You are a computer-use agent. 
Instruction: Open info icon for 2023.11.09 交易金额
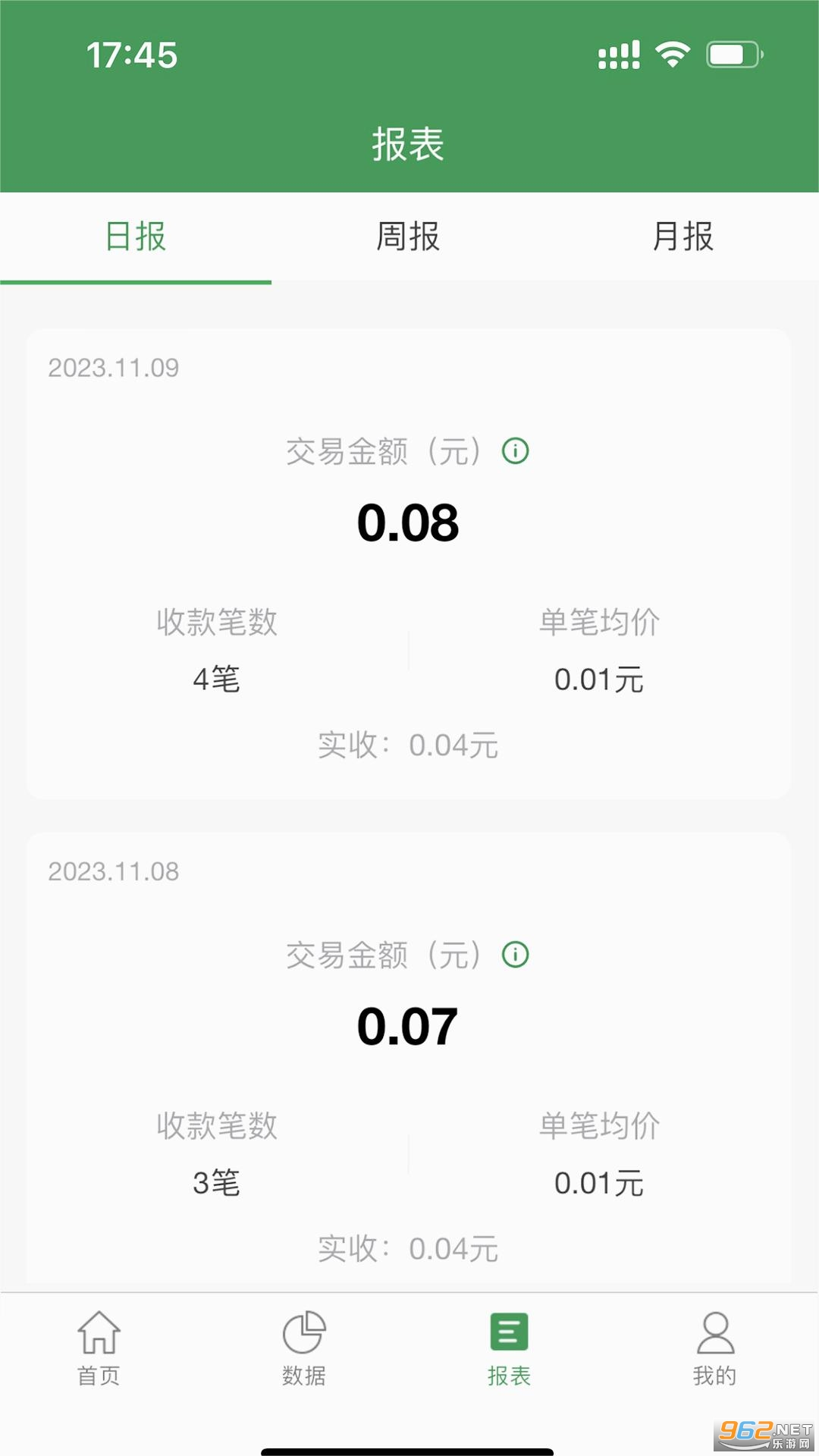pos(516,451)
